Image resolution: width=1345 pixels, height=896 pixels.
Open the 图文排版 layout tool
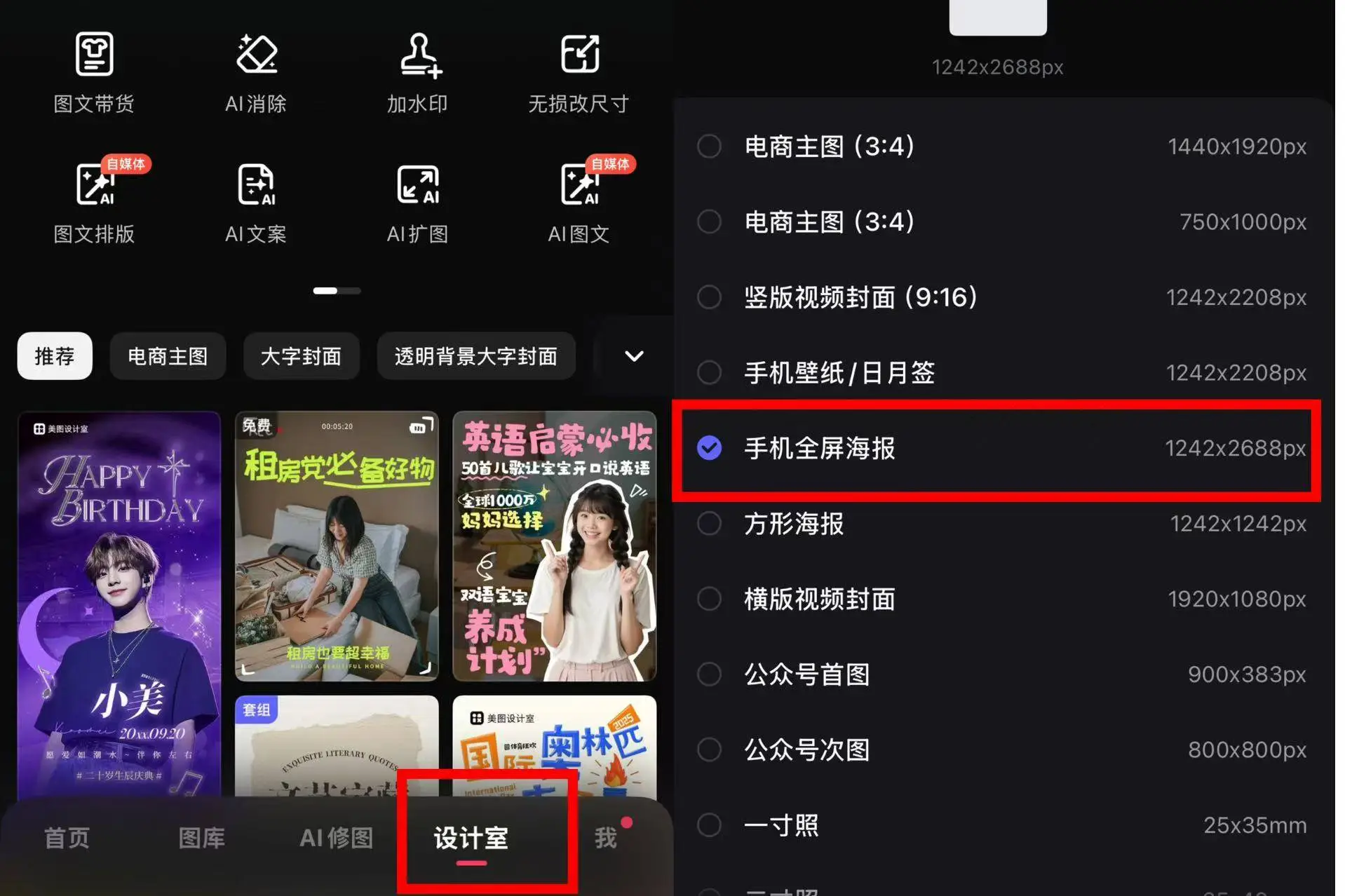pos(94,203)
